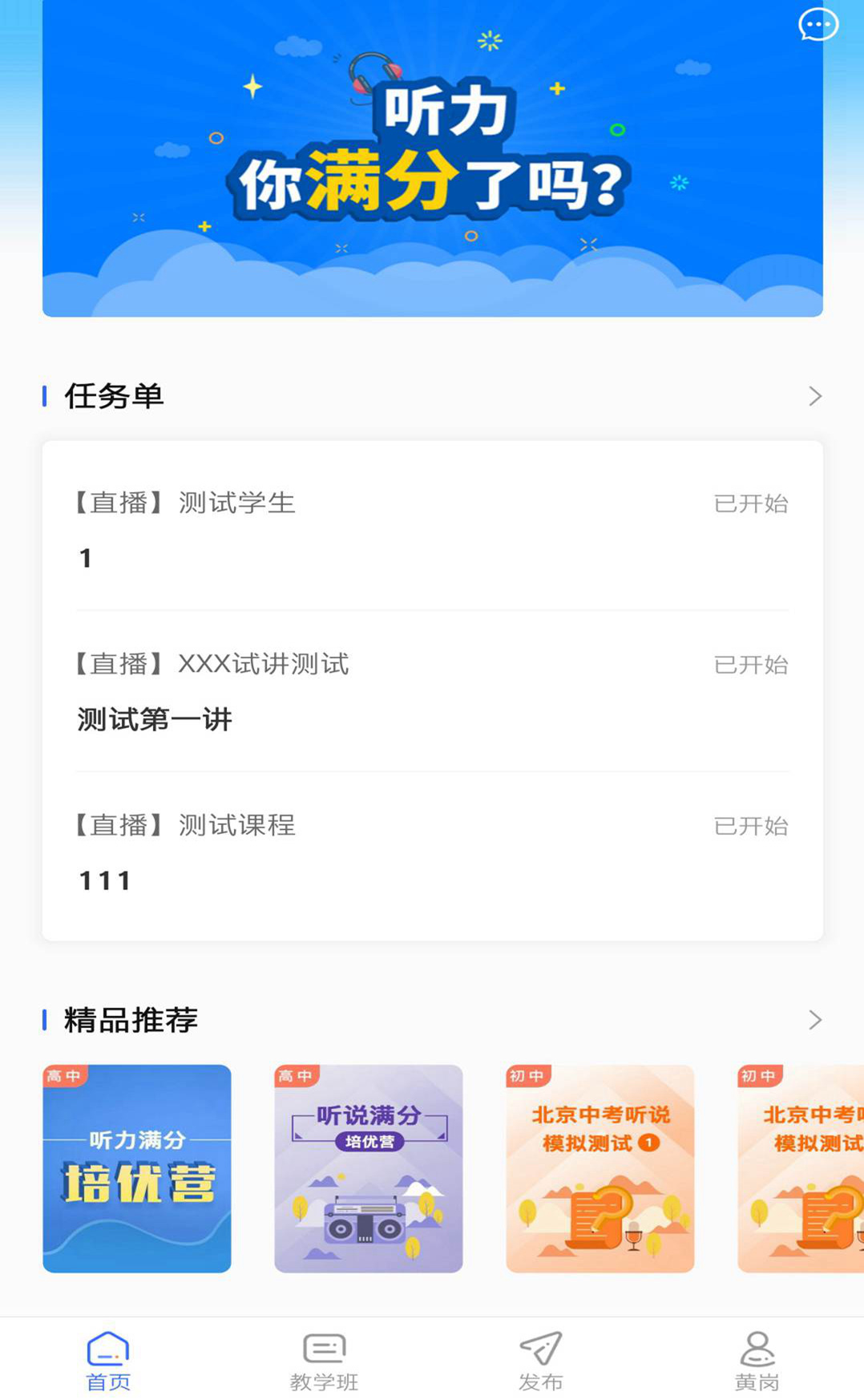This screenshot has width=864, height=1400.
Task: Open the 北京中考听说模拟测试 thumbnail
Action: coord(598,1167)
